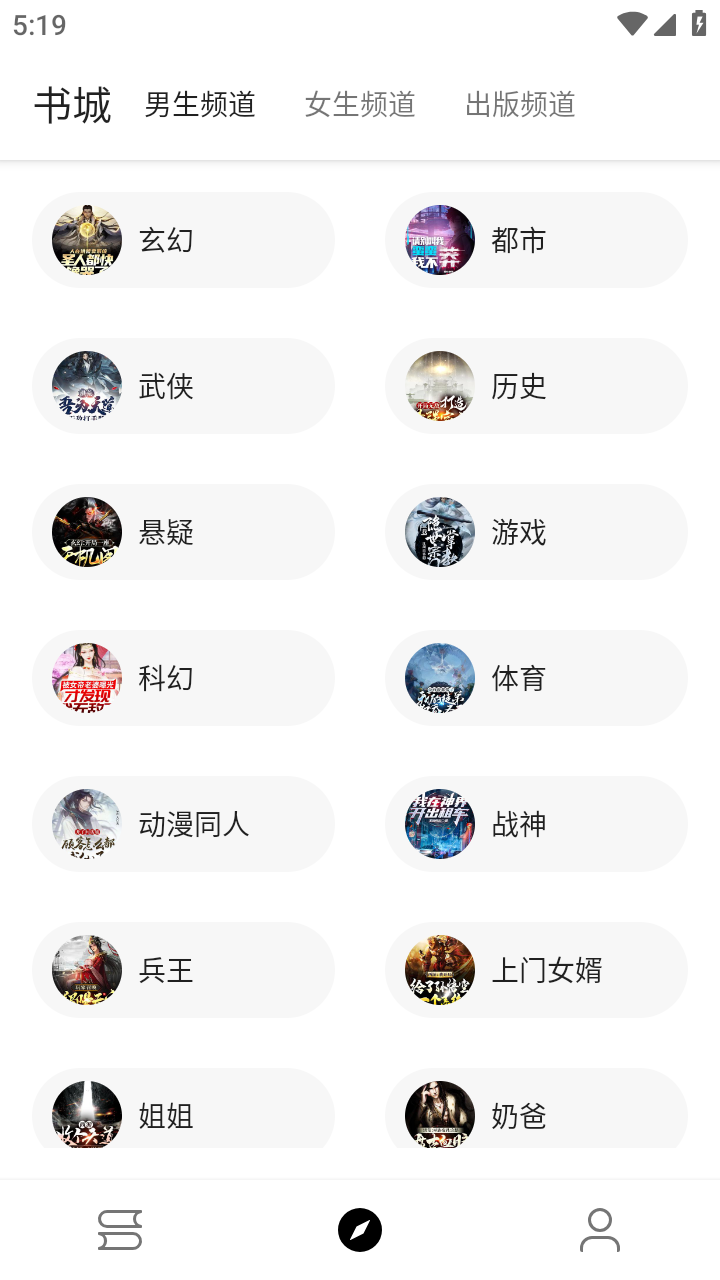Tap the Wi-Fi icon in the status bar
The width and height of the screenshot is (720, 1280).
(x=631, y=24)
